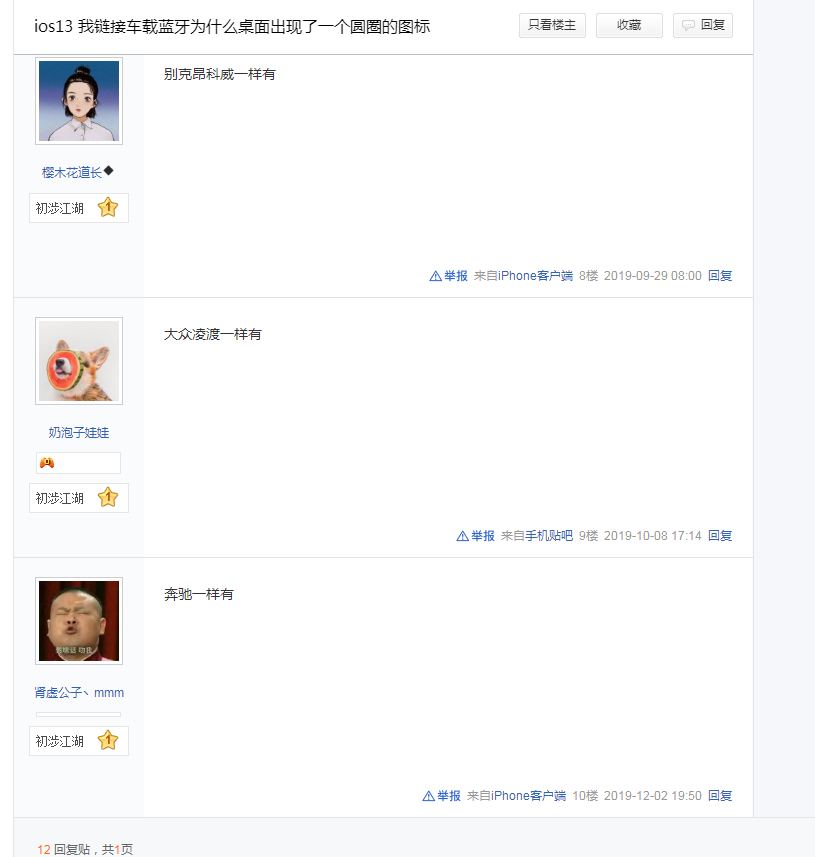The image size is (815, 857).
Task: Reply to the 8楼 post
Action: point(720,276)
